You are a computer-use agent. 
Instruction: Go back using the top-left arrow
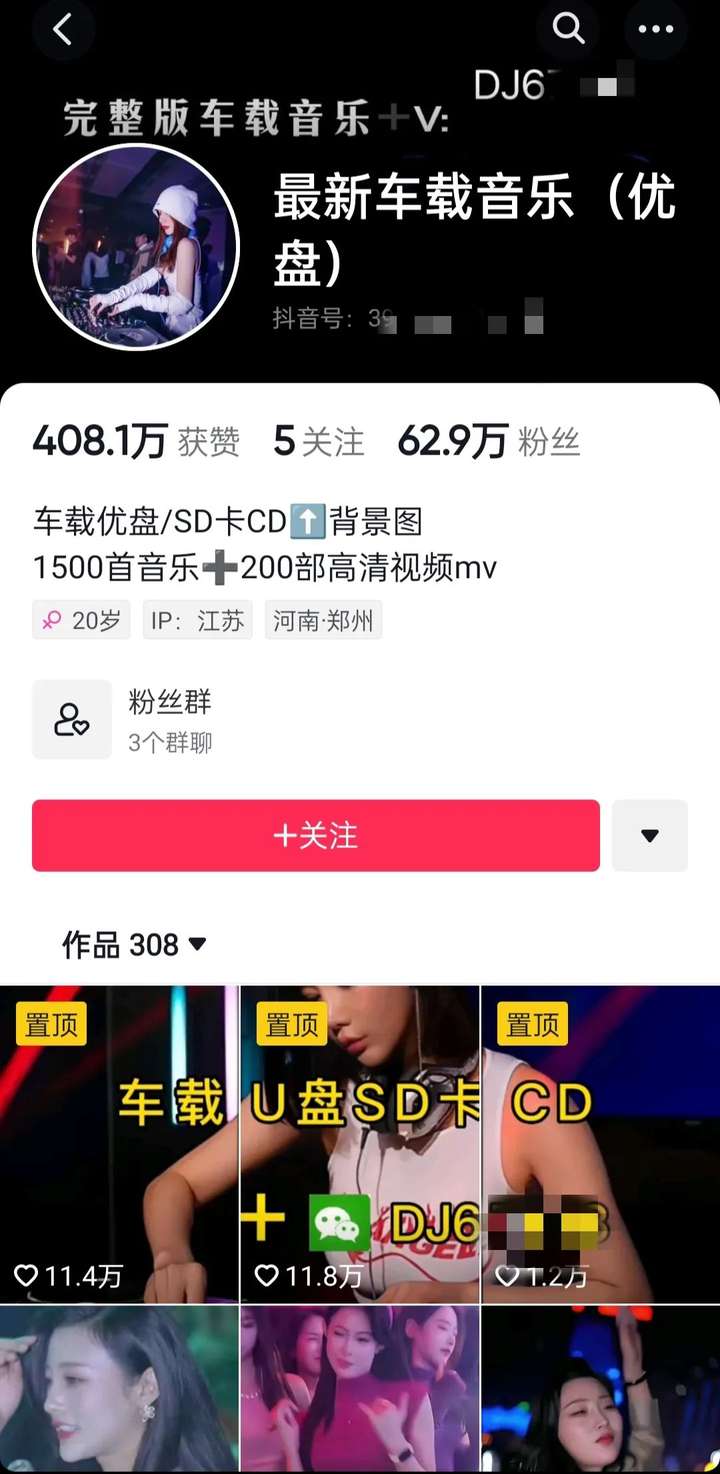[x=63, y=30]
